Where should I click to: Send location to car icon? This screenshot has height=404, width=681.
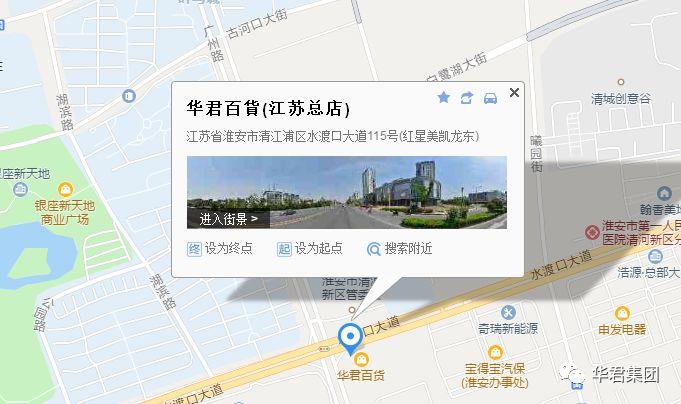(490, 97)
